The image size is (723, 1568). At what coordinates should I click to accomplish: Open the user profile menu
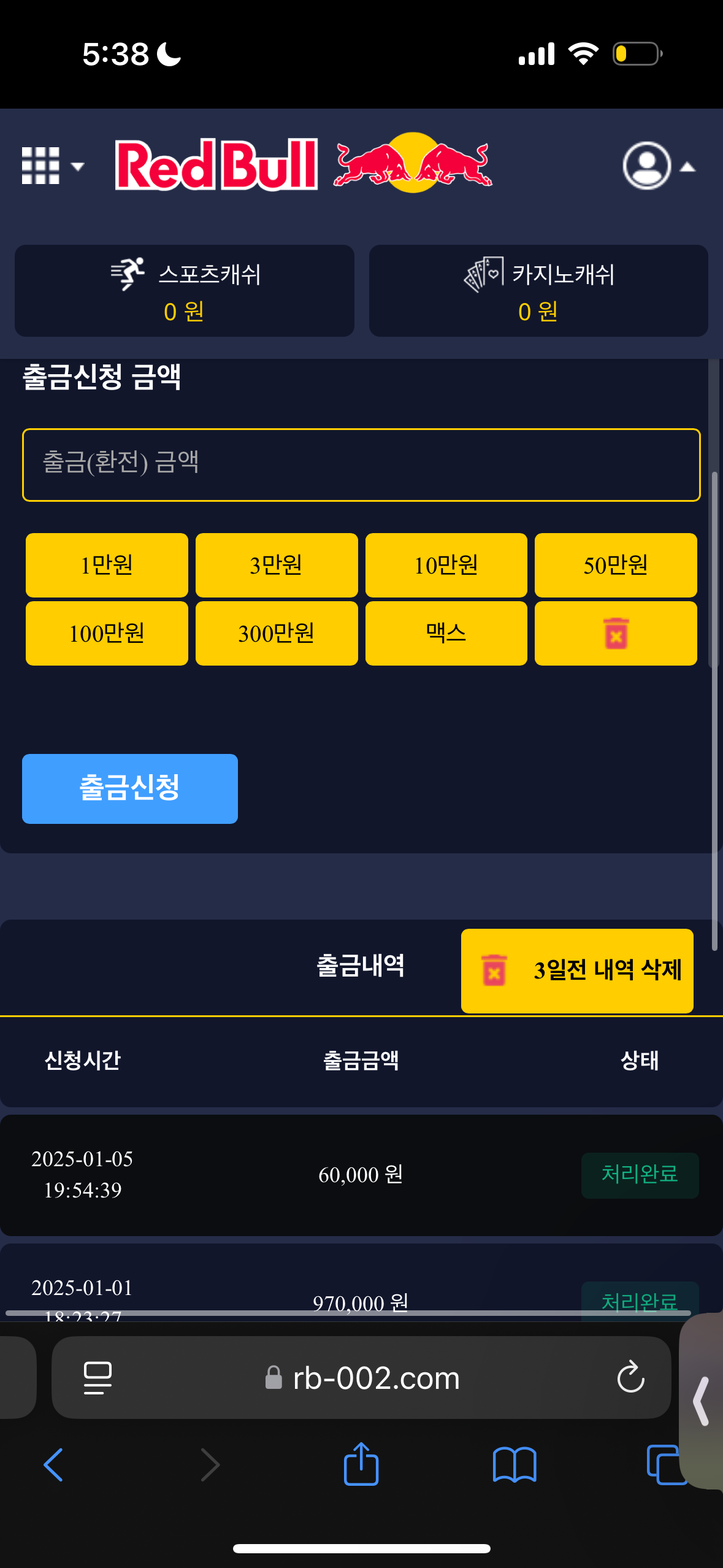click(x=658, y=166)
